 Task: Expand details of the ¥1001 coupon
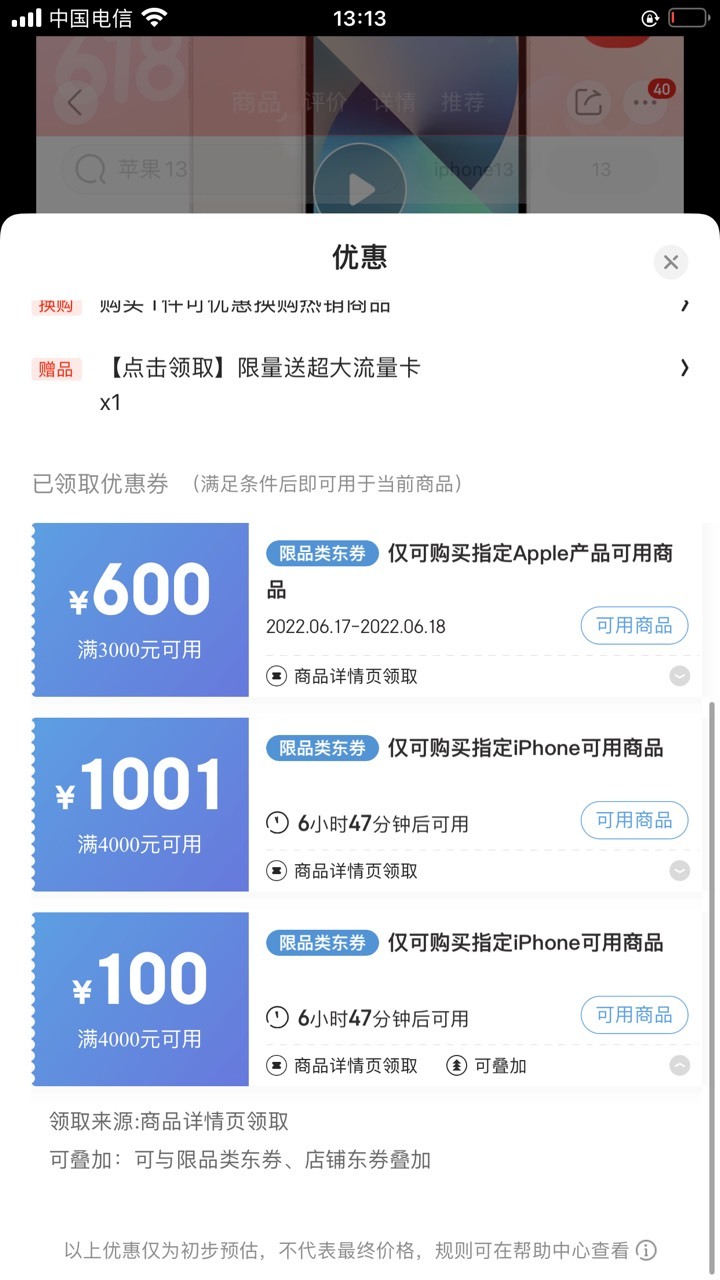click(x=679, y=871)
